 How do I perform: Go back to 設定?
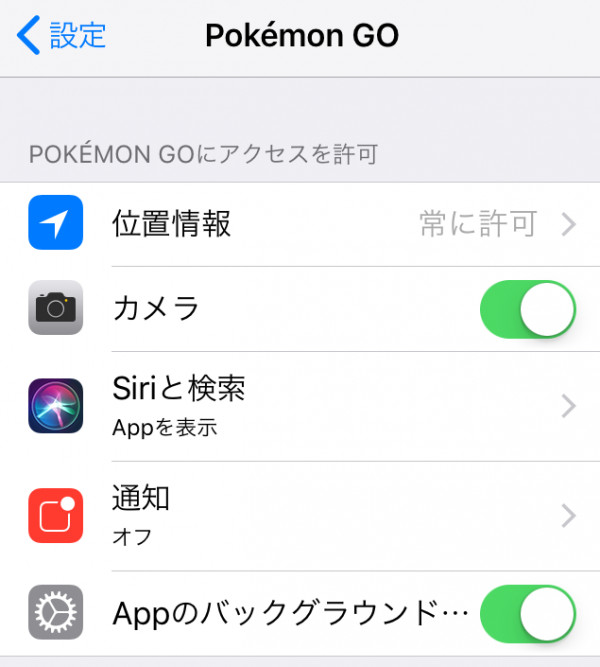(62, 36)
